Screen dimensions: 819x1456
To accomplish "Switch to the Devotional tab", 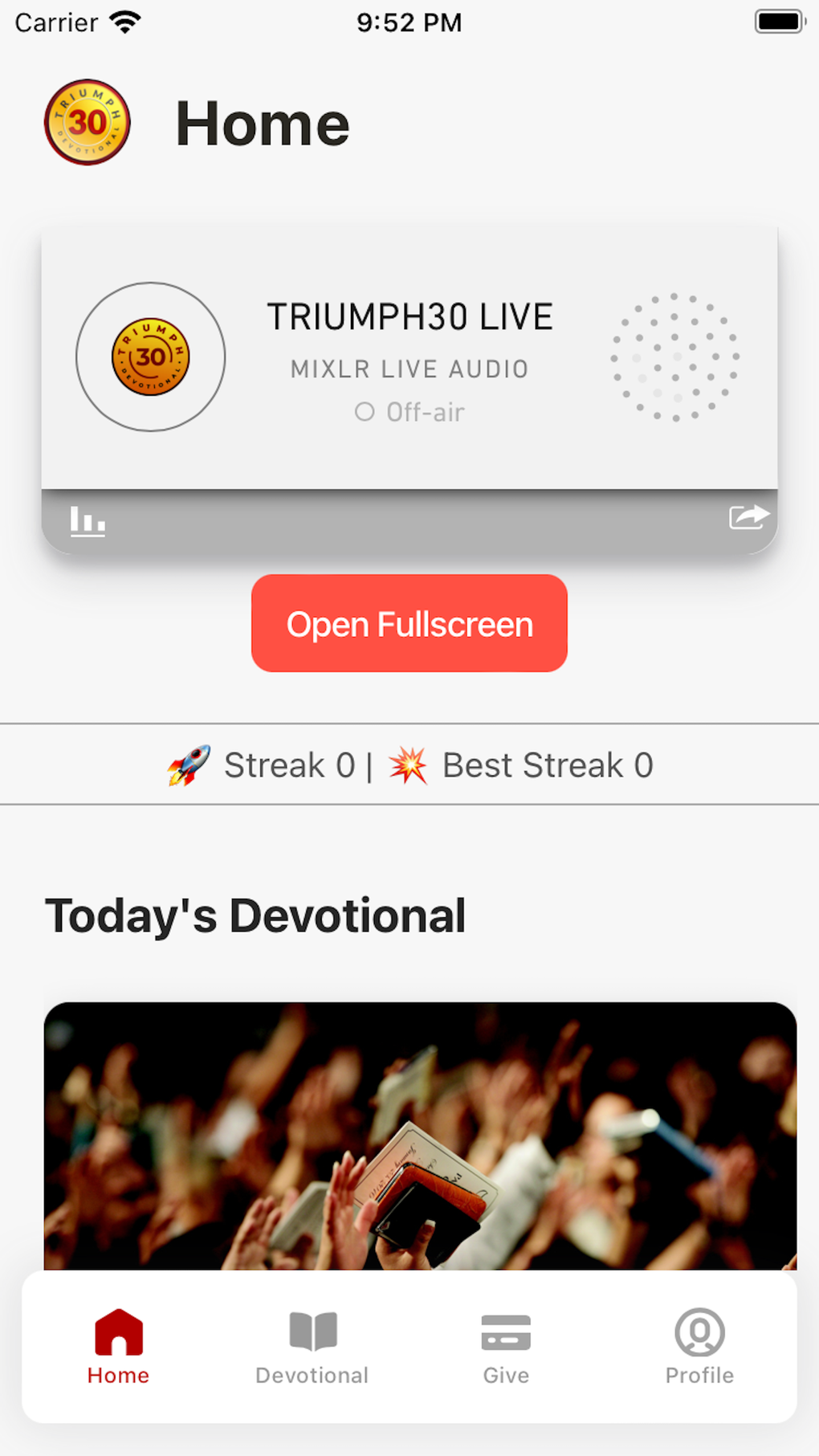I will click(312, 1347).
